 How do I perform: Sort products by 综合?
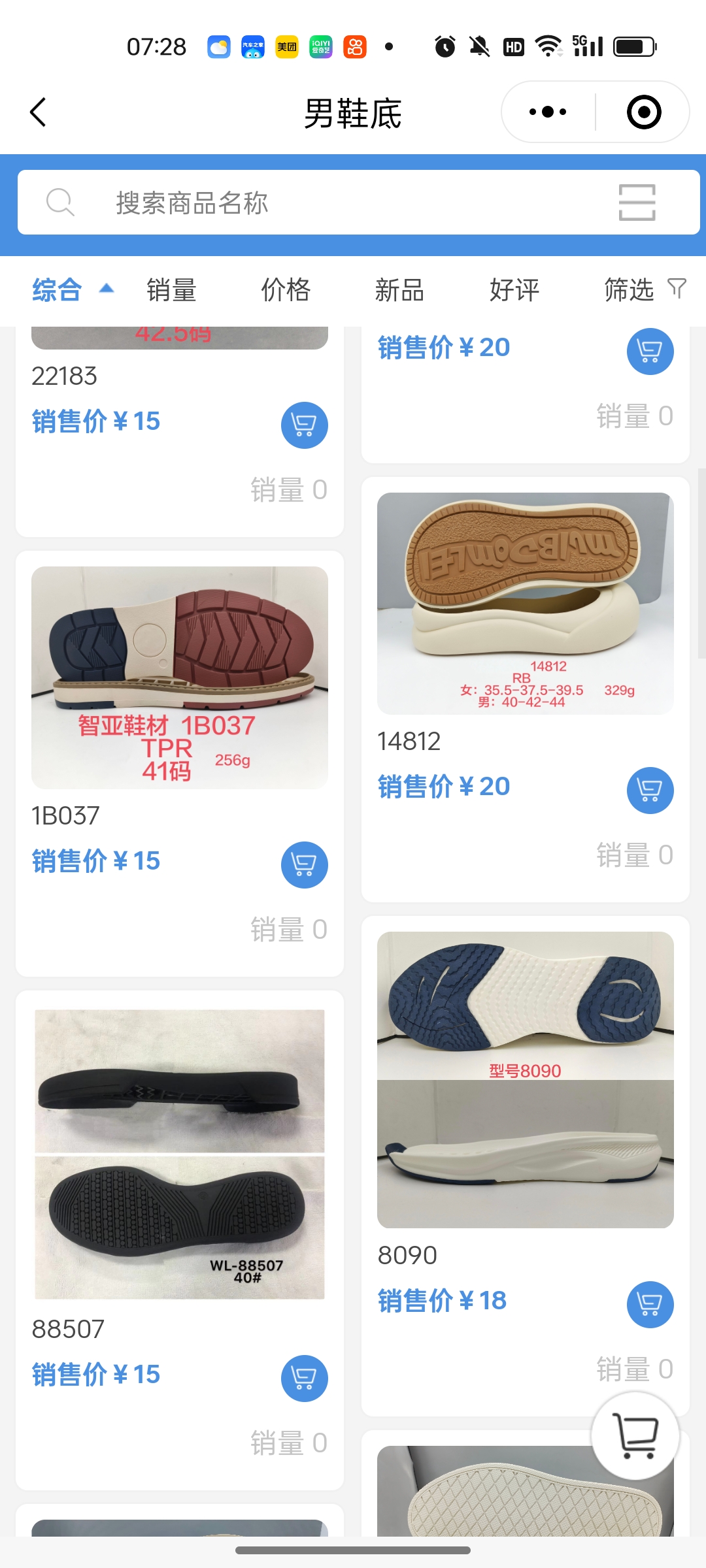coord(58,289)
